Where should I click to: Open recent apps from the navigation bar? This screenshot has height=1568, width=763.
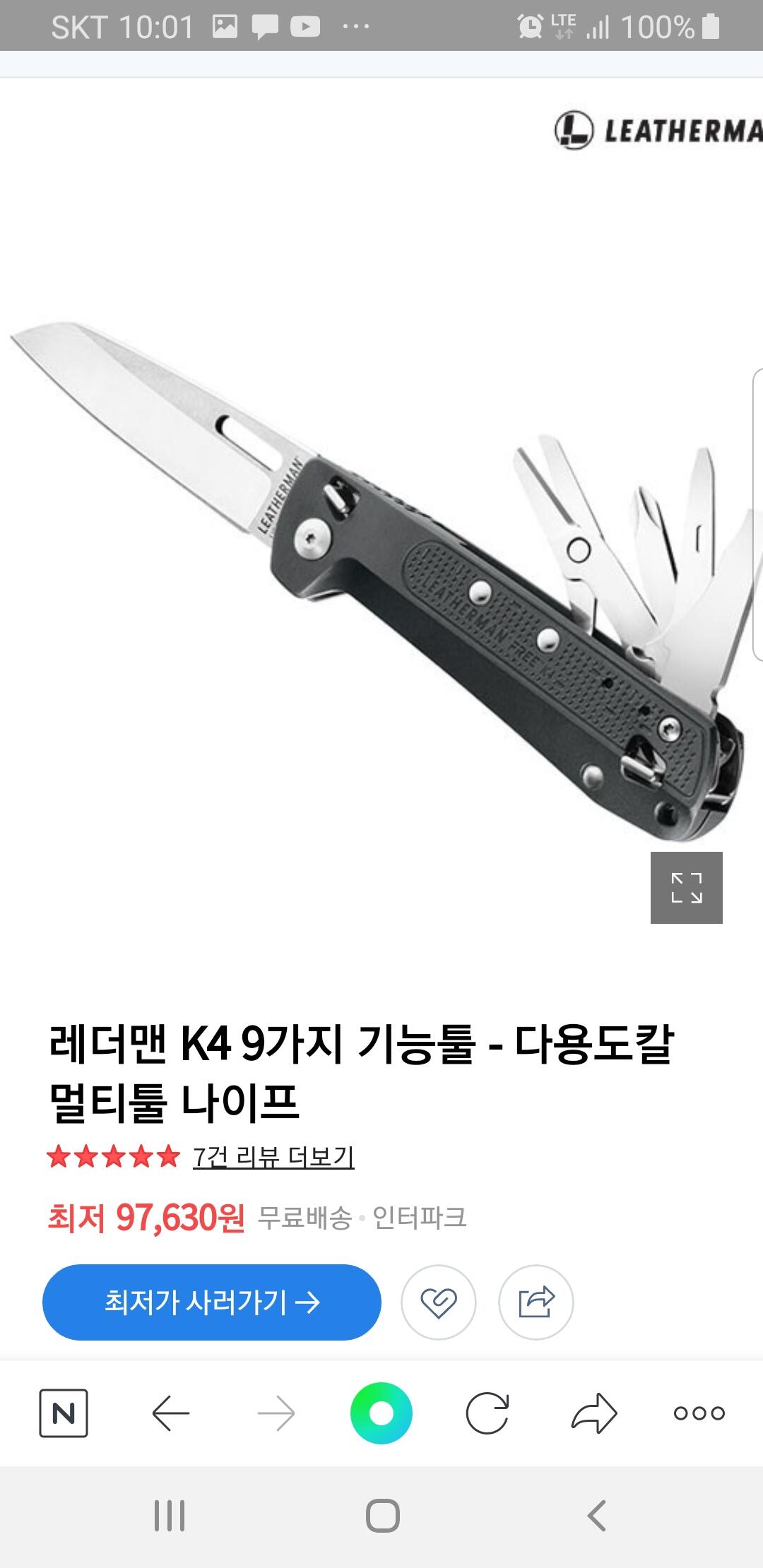(170, 1516)
